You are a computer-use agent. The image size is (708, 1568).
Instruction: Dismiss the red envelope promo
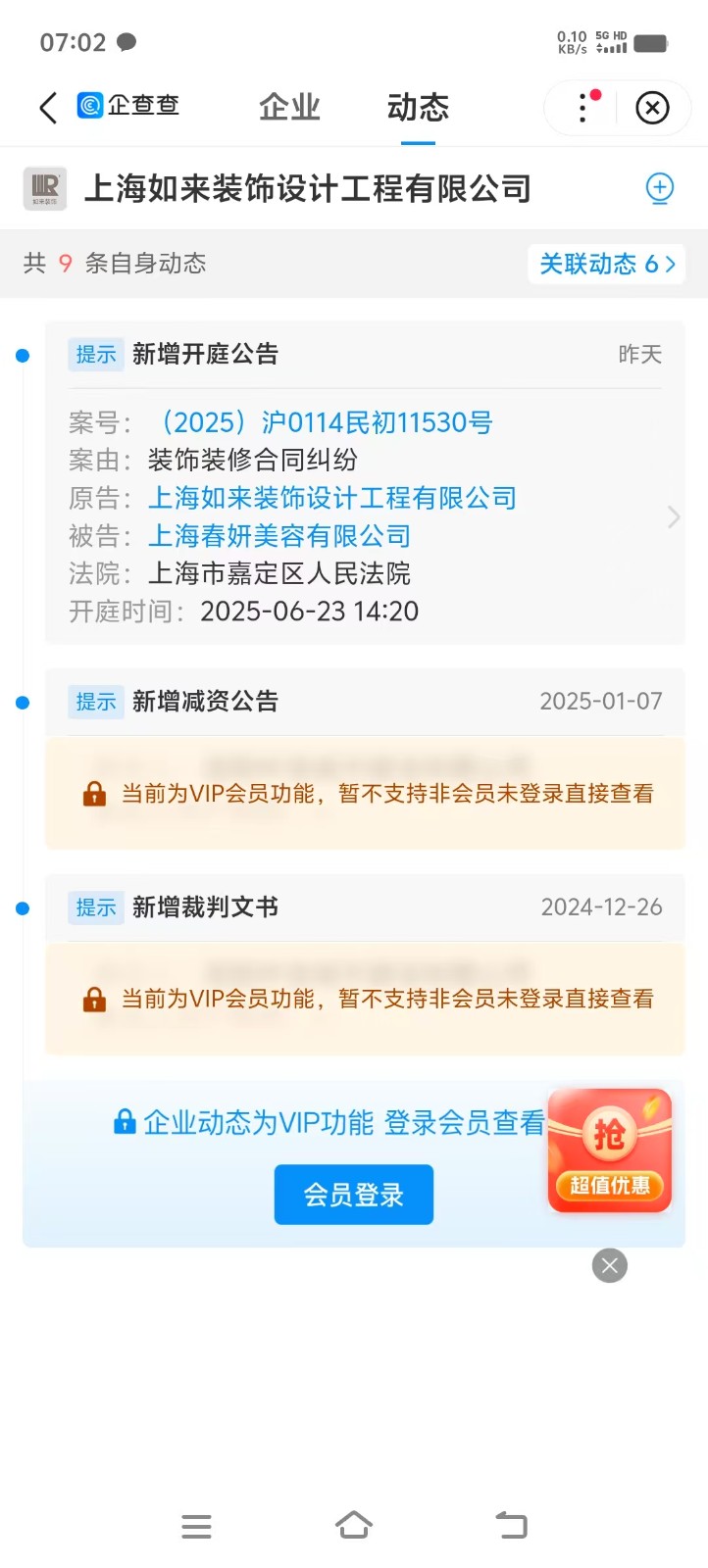coord(609,1265)
